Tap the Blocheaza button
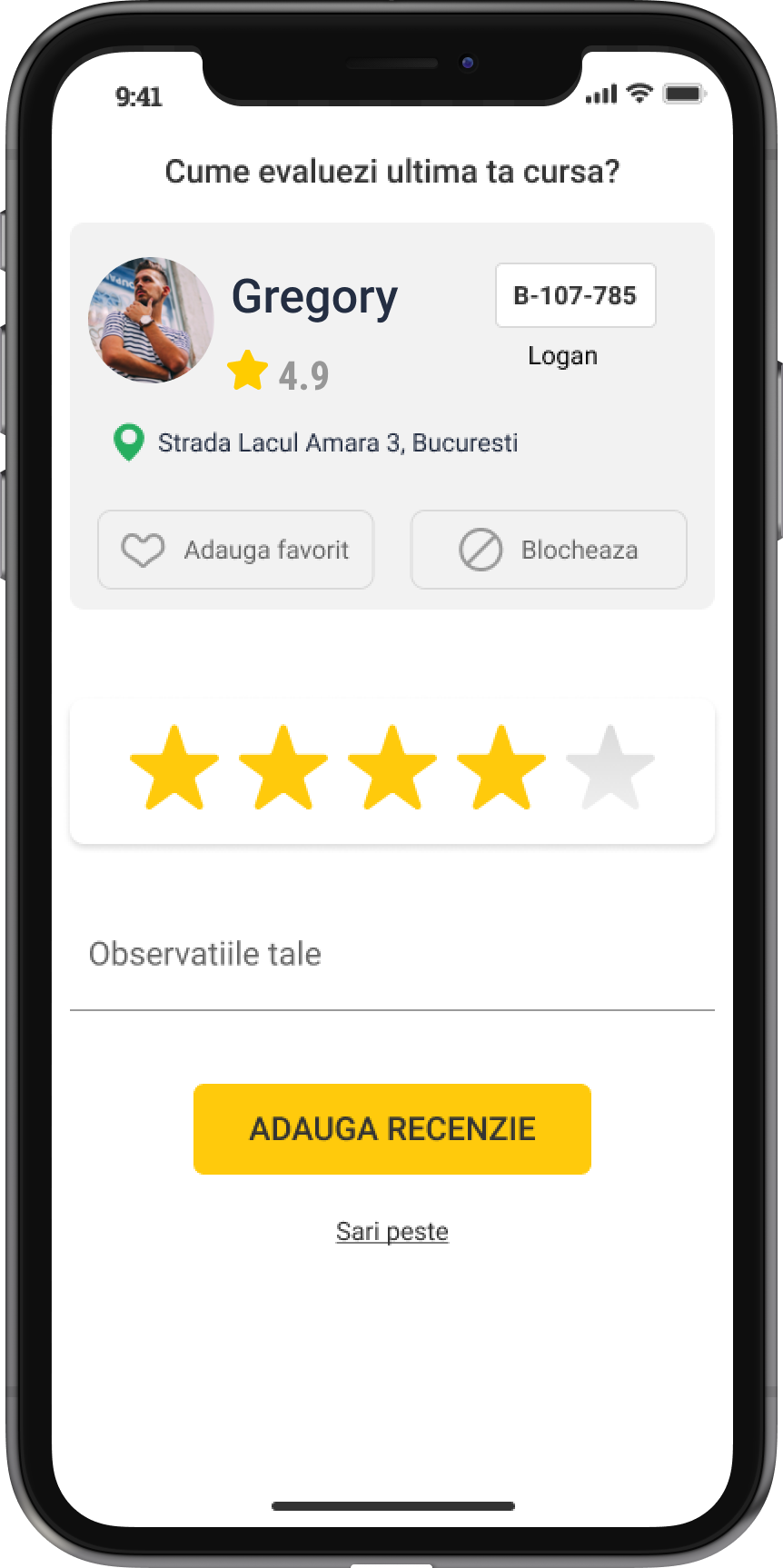 [x=549, y=550]
